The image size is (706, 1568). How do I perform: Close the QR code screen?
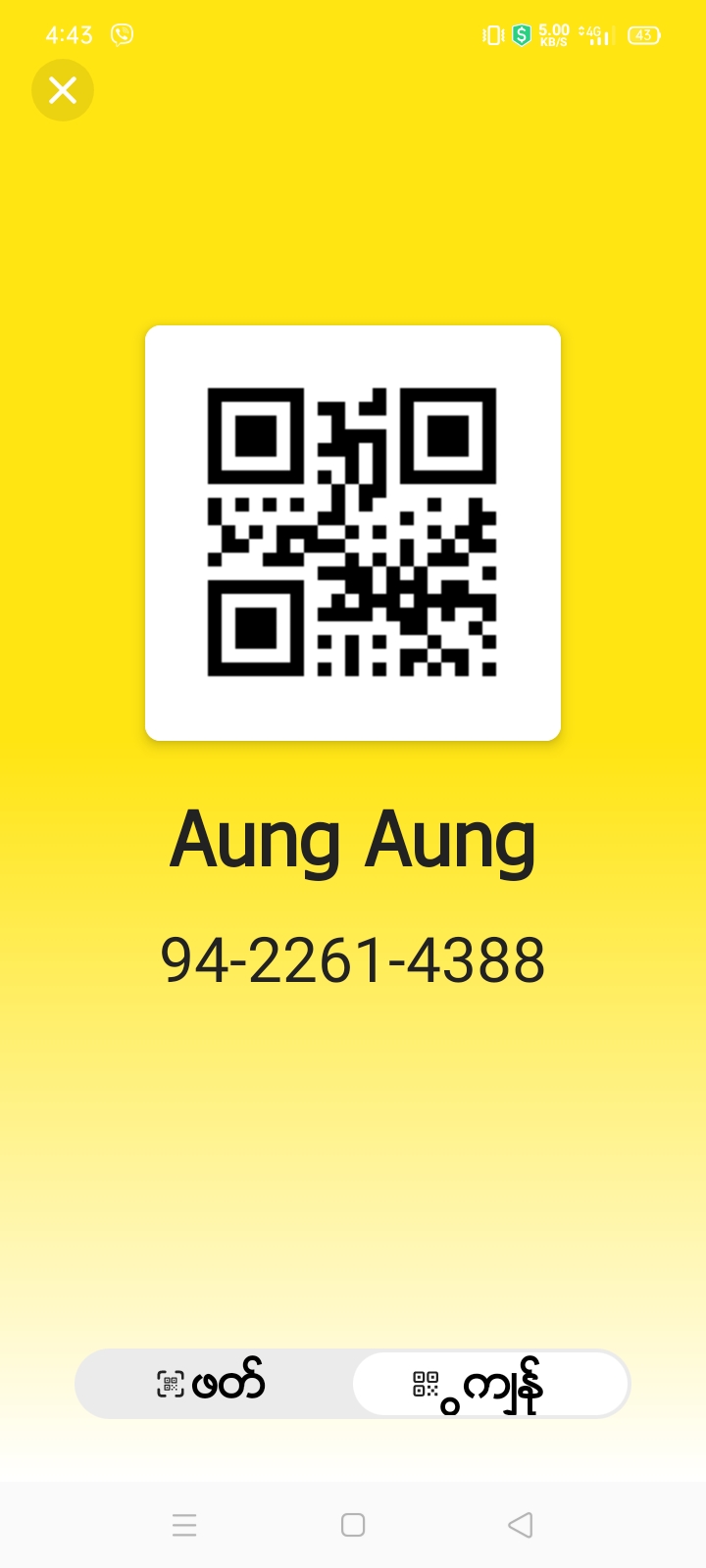(63, 90)
